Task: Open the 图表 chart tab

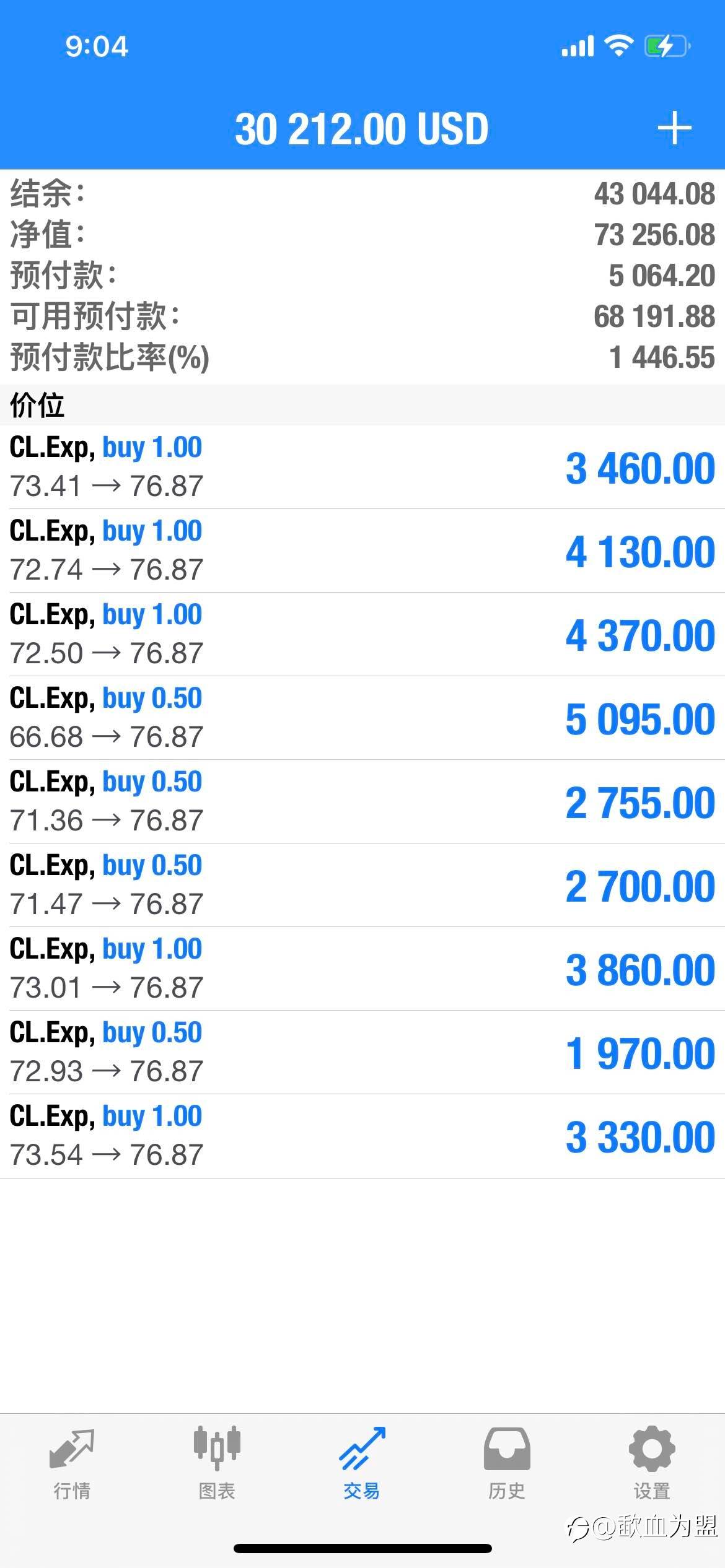Action: click(217, 1464)
